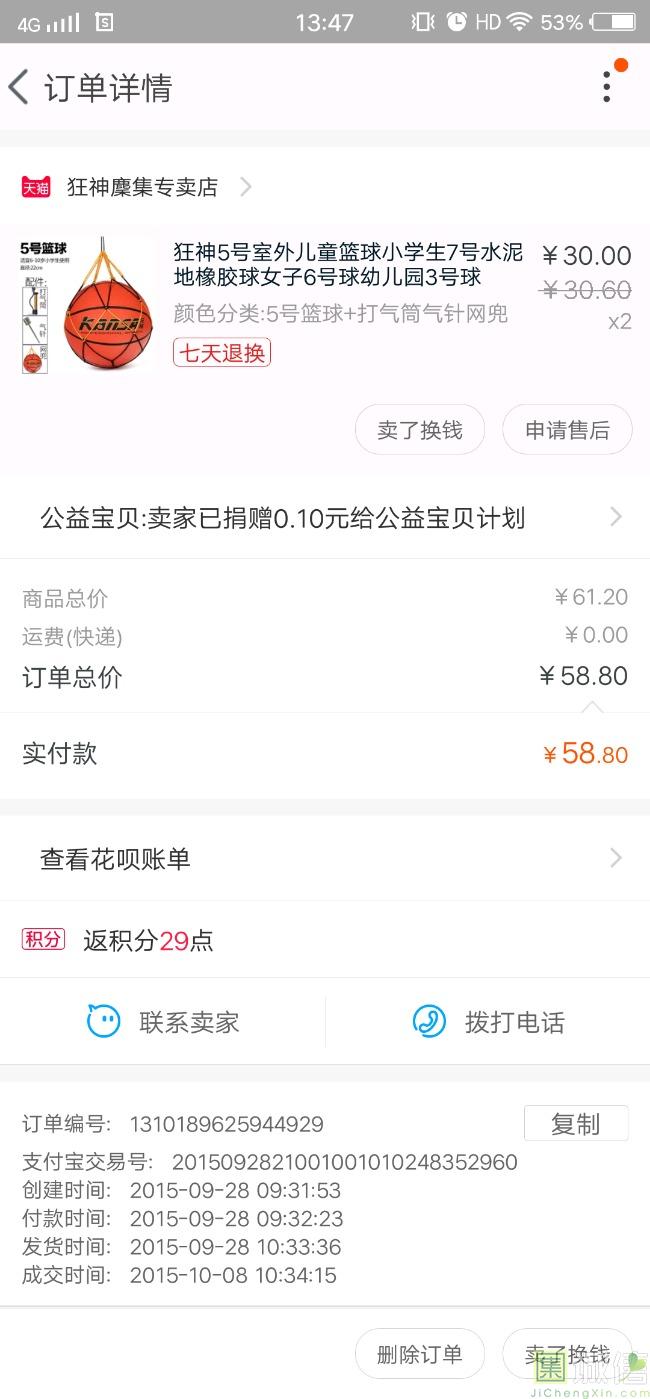Tap 复制 to copy the order number

(576, 1123)
